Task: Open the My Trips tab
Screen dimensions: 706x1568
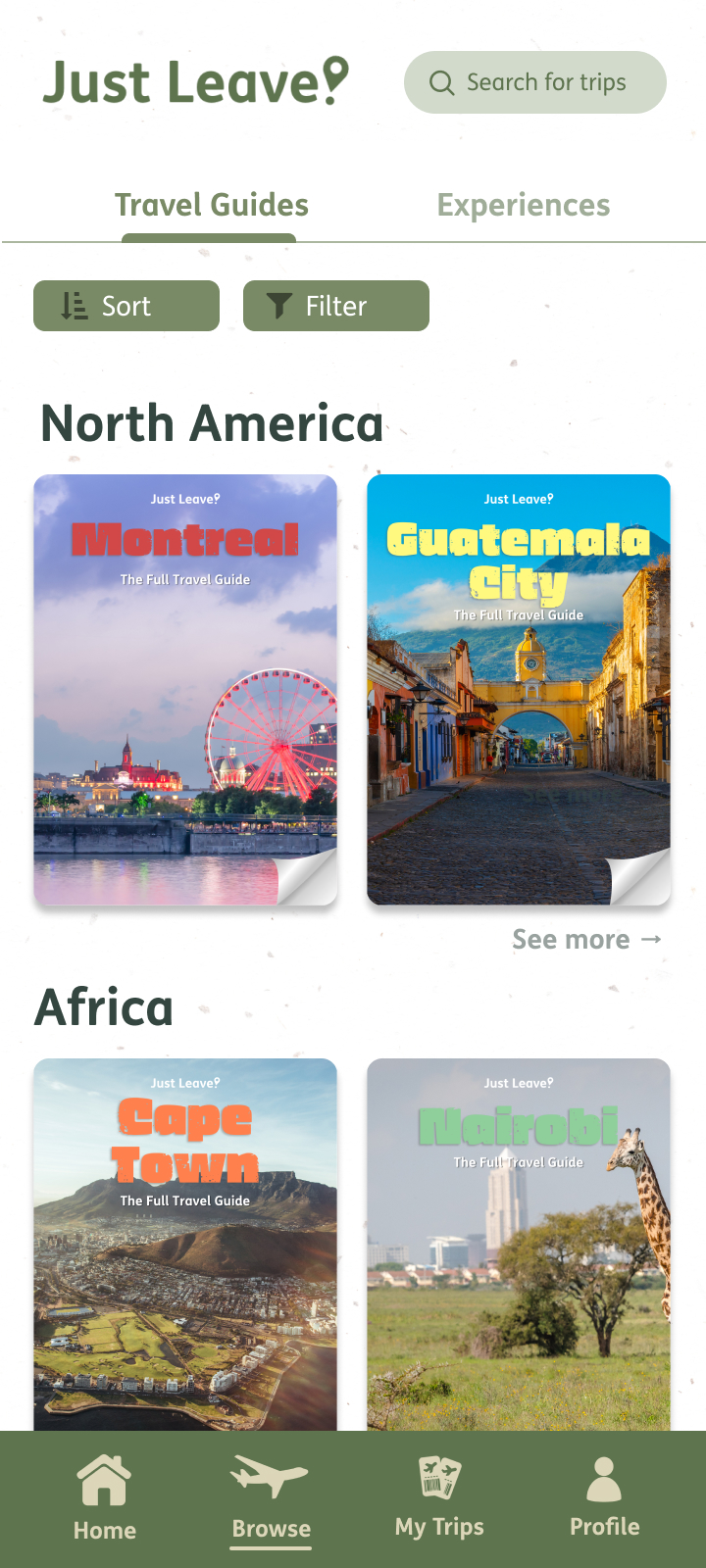Action: 439,1498
